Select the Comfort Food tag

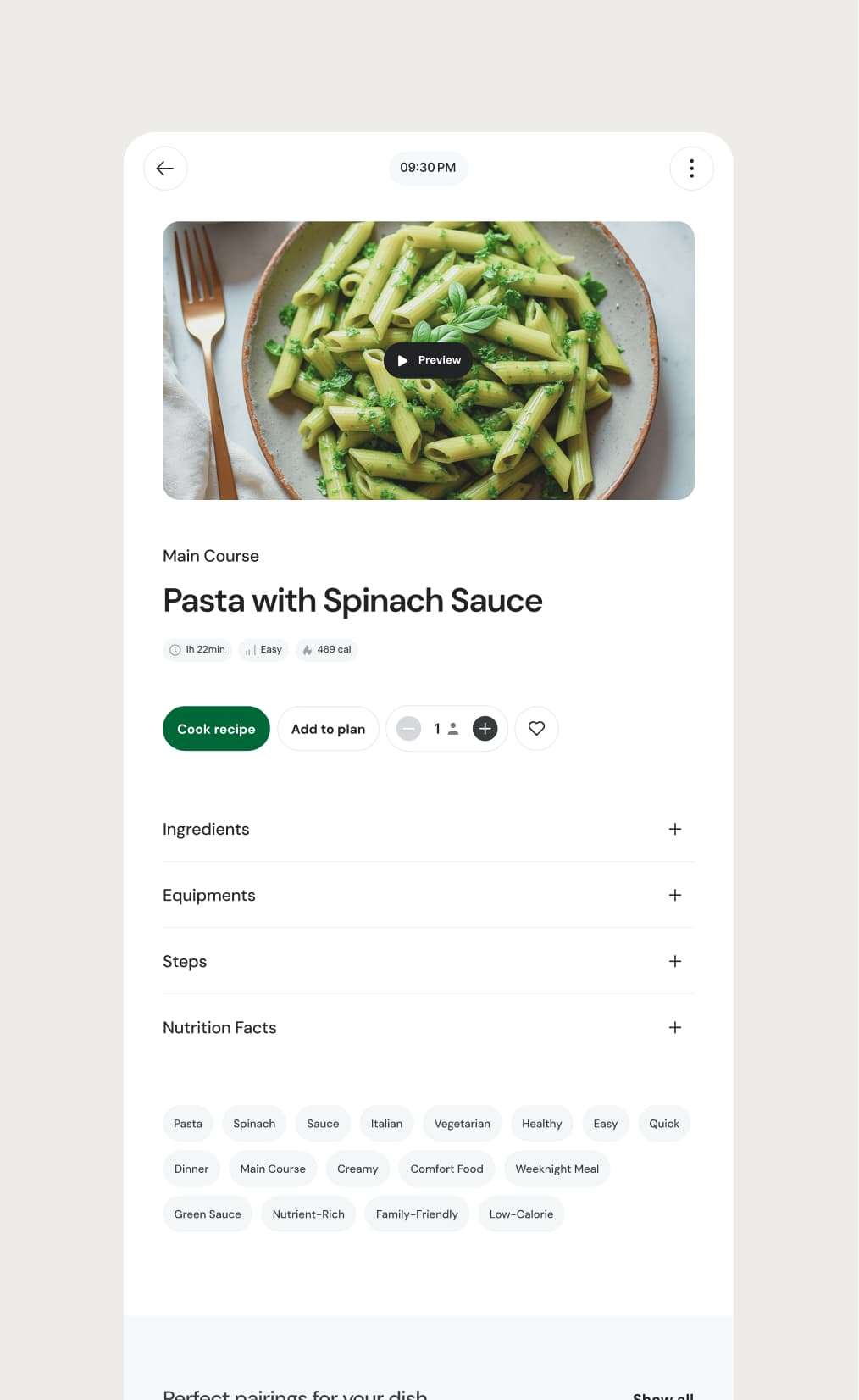[x=446, y=1169]
